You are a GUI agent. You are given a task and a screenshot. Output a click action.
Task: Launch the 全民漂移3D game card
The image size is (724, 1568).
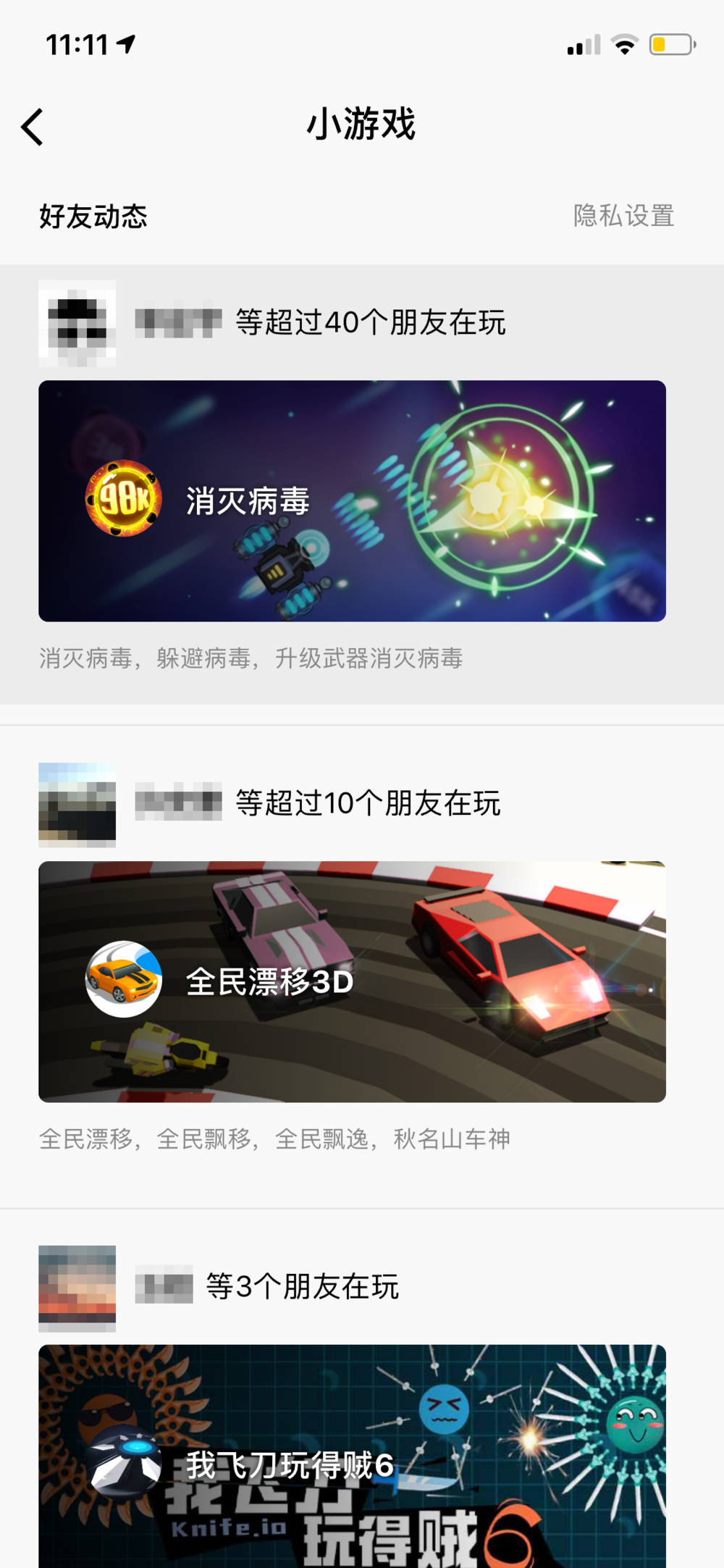coord(352,981)
